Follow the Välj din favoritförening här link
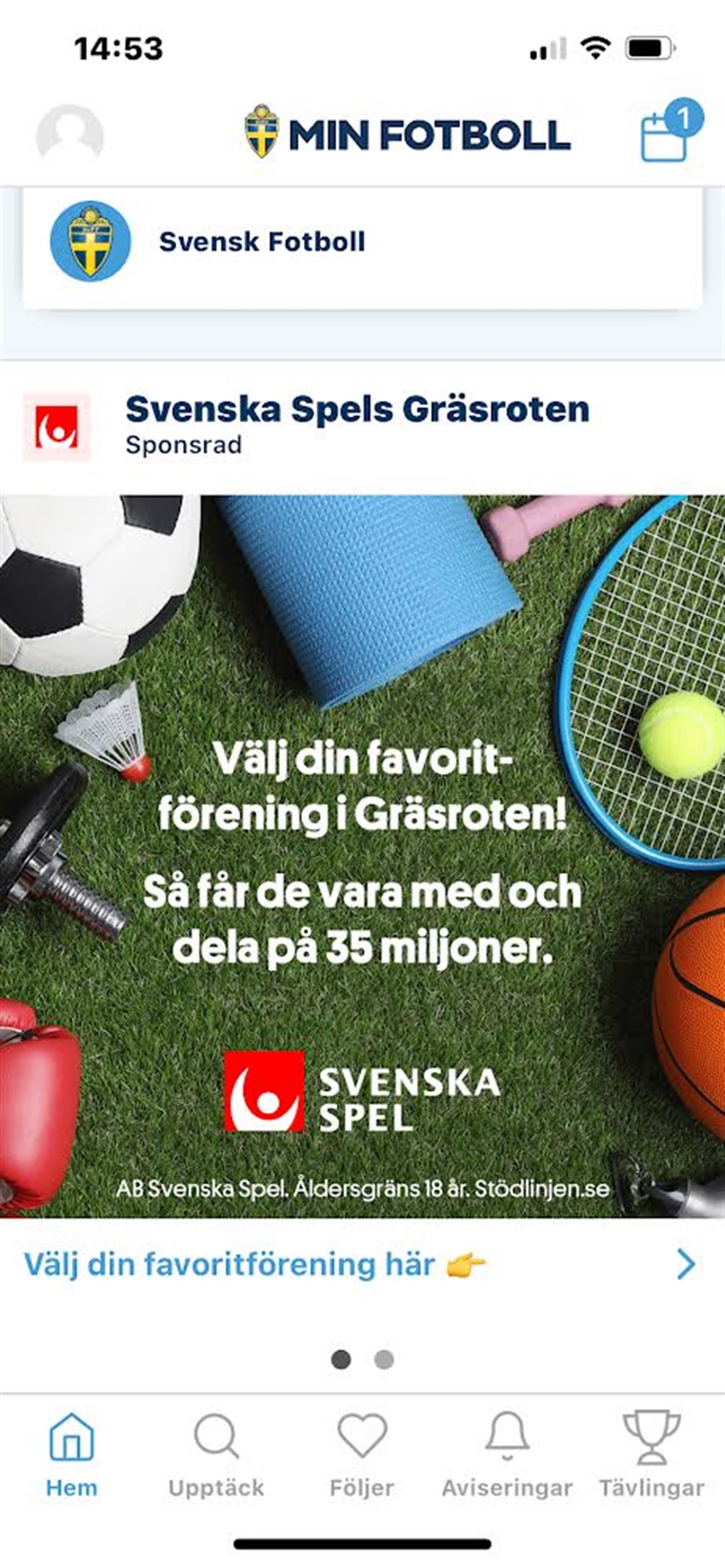 click(360, 1265)
